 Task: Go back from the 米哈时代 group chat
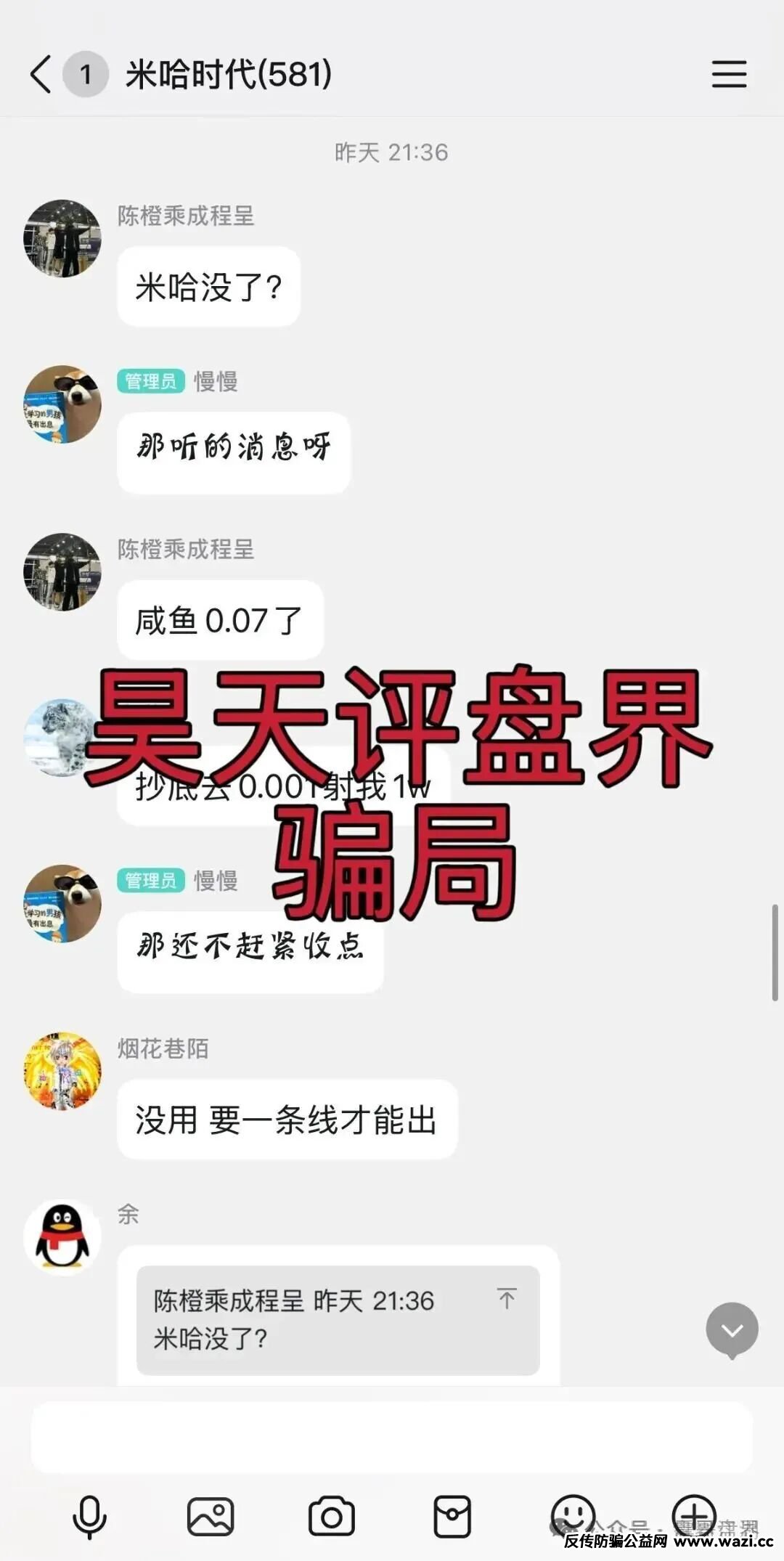coord(41,74)
